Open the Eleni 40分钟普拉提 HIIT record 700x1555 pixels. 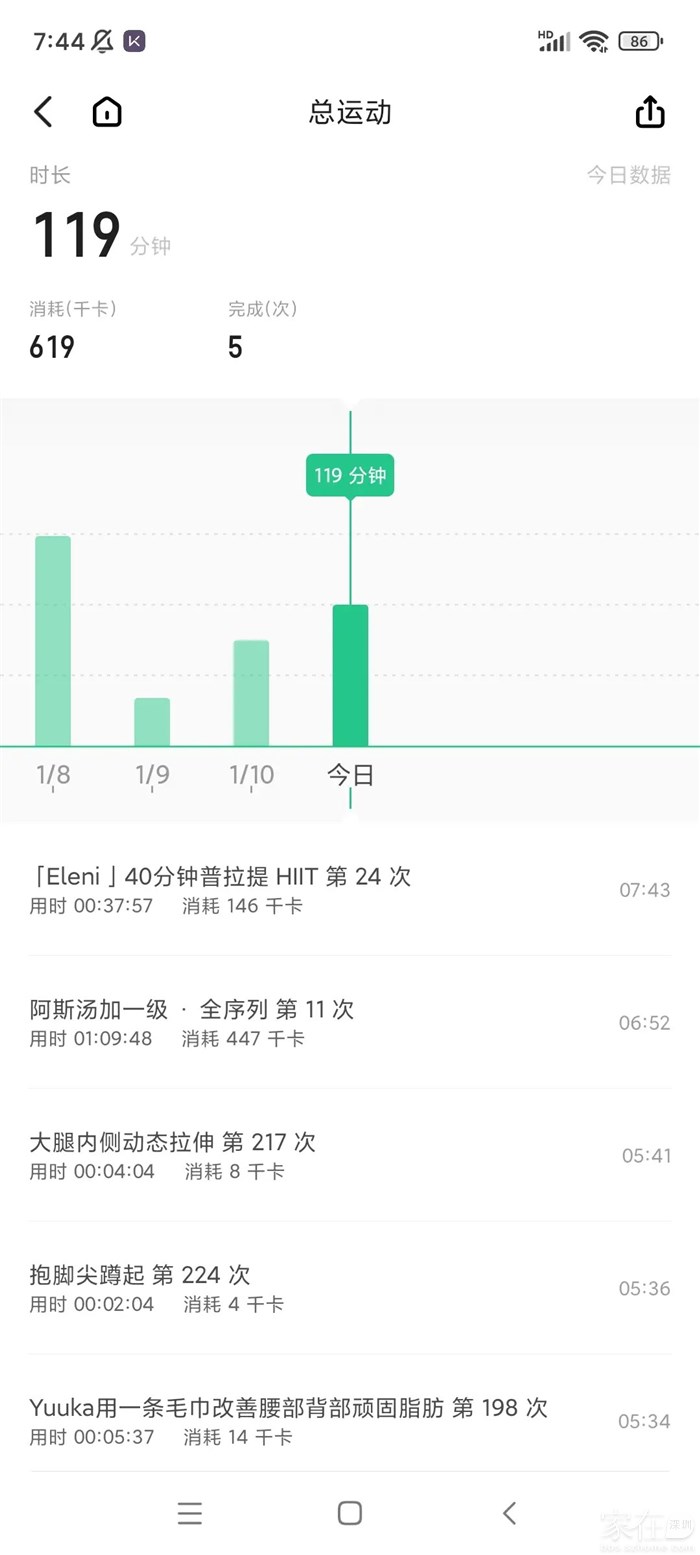(350, 889)
